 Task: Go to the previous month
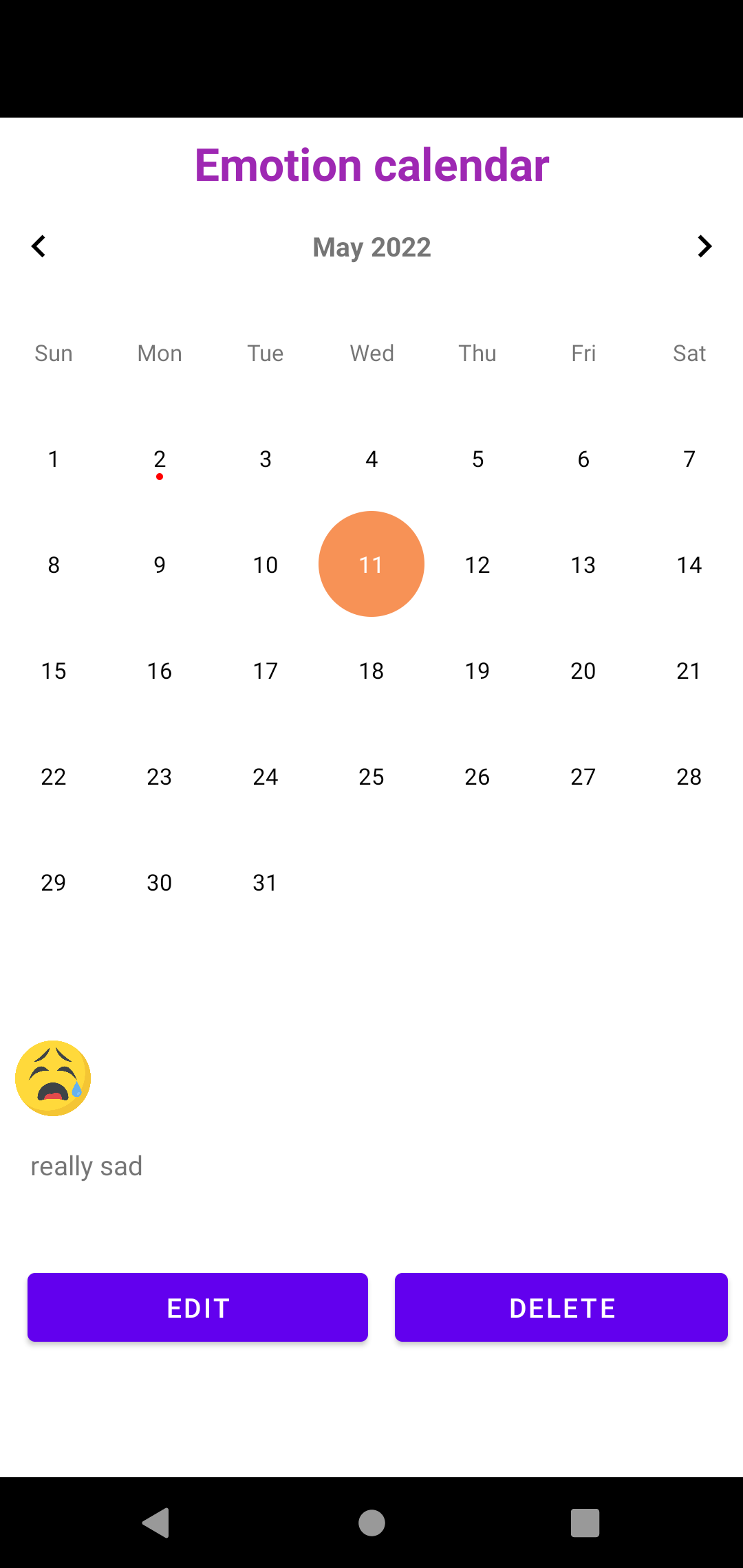(39, 246)
